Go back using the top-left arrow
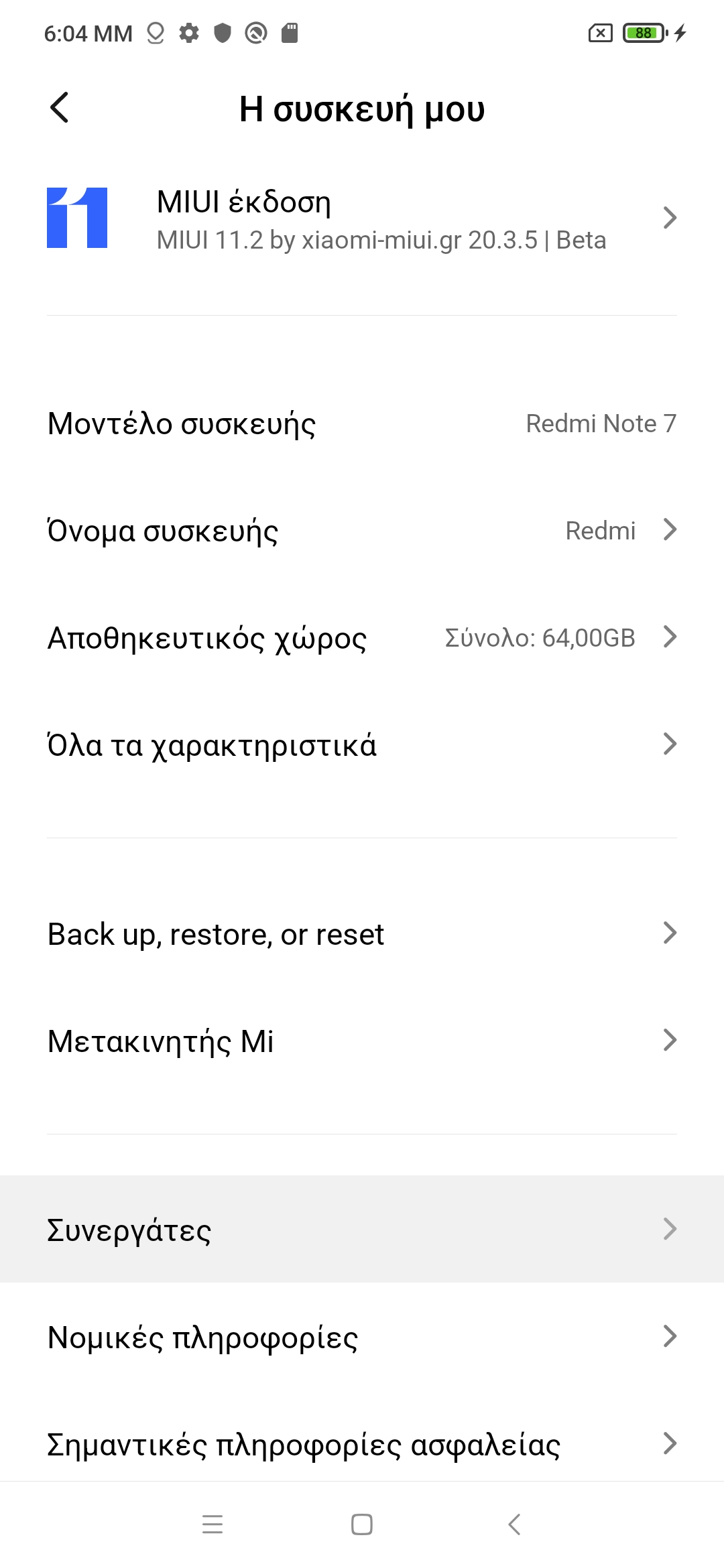 click(60, 108)
